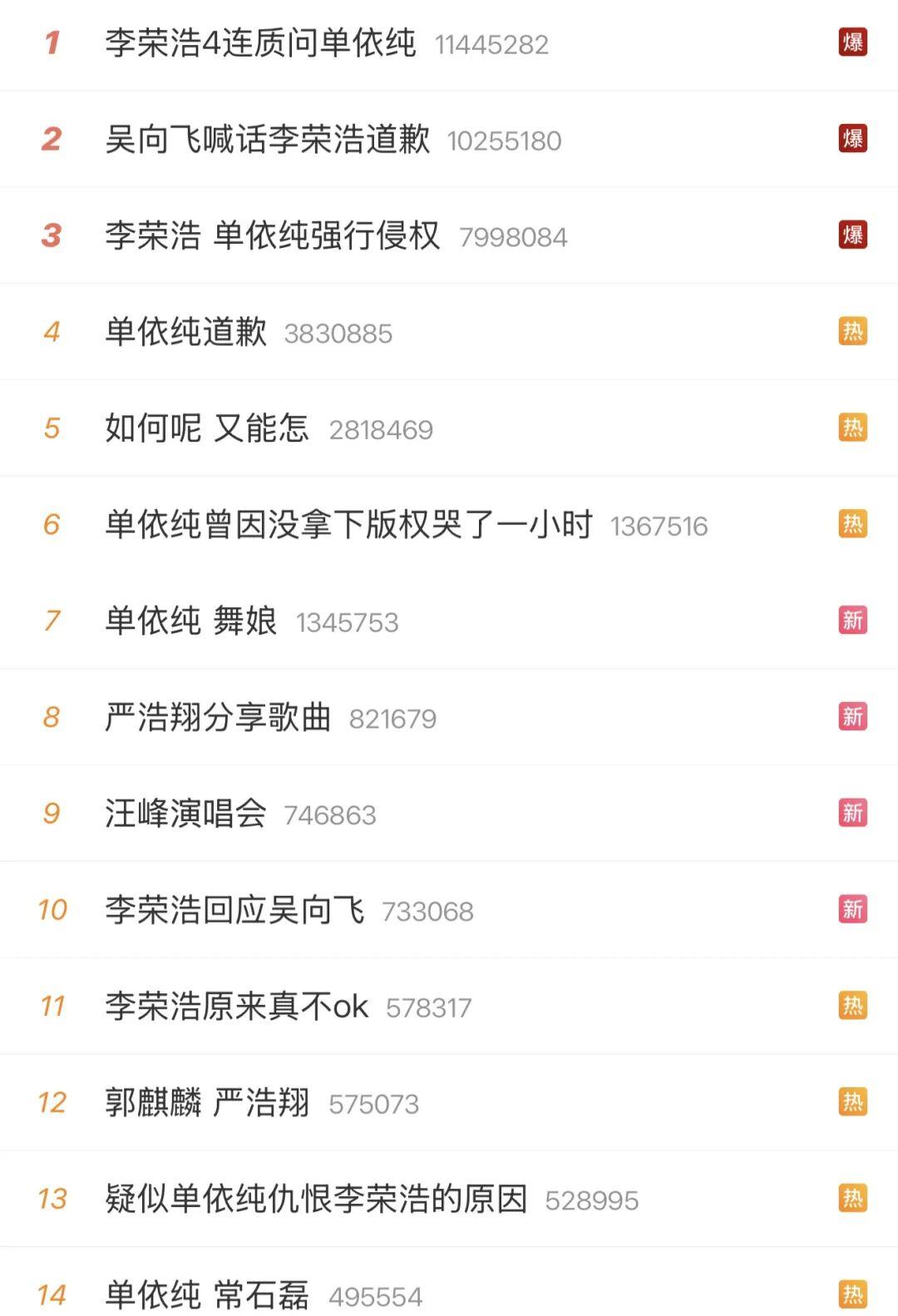View the trending topic 单依纯道歉

click(x=185, y=332)
